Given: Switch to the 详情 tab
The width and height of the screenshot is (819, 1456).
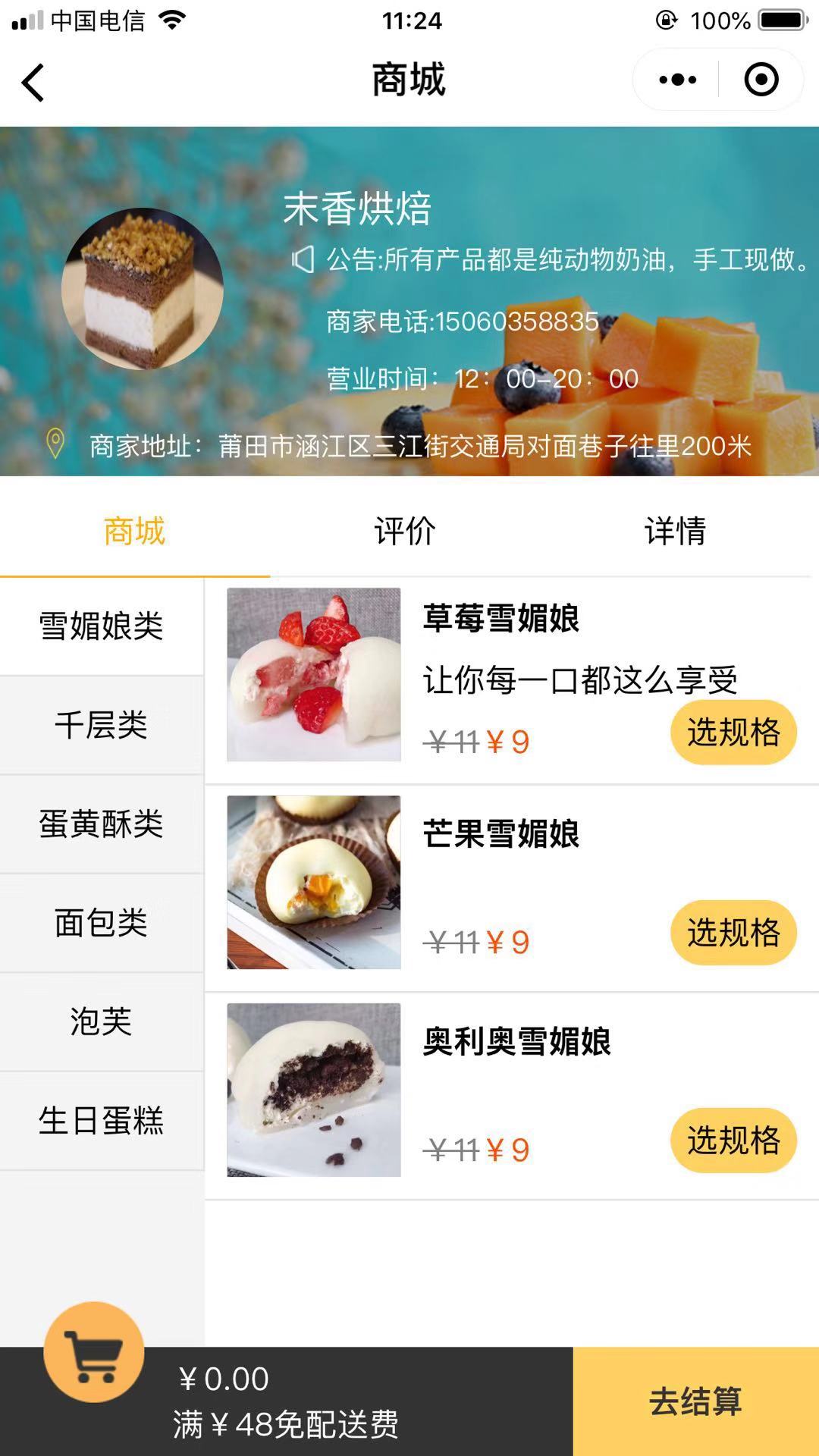Looking at the screenshot, I should click(x=673, y=533).
